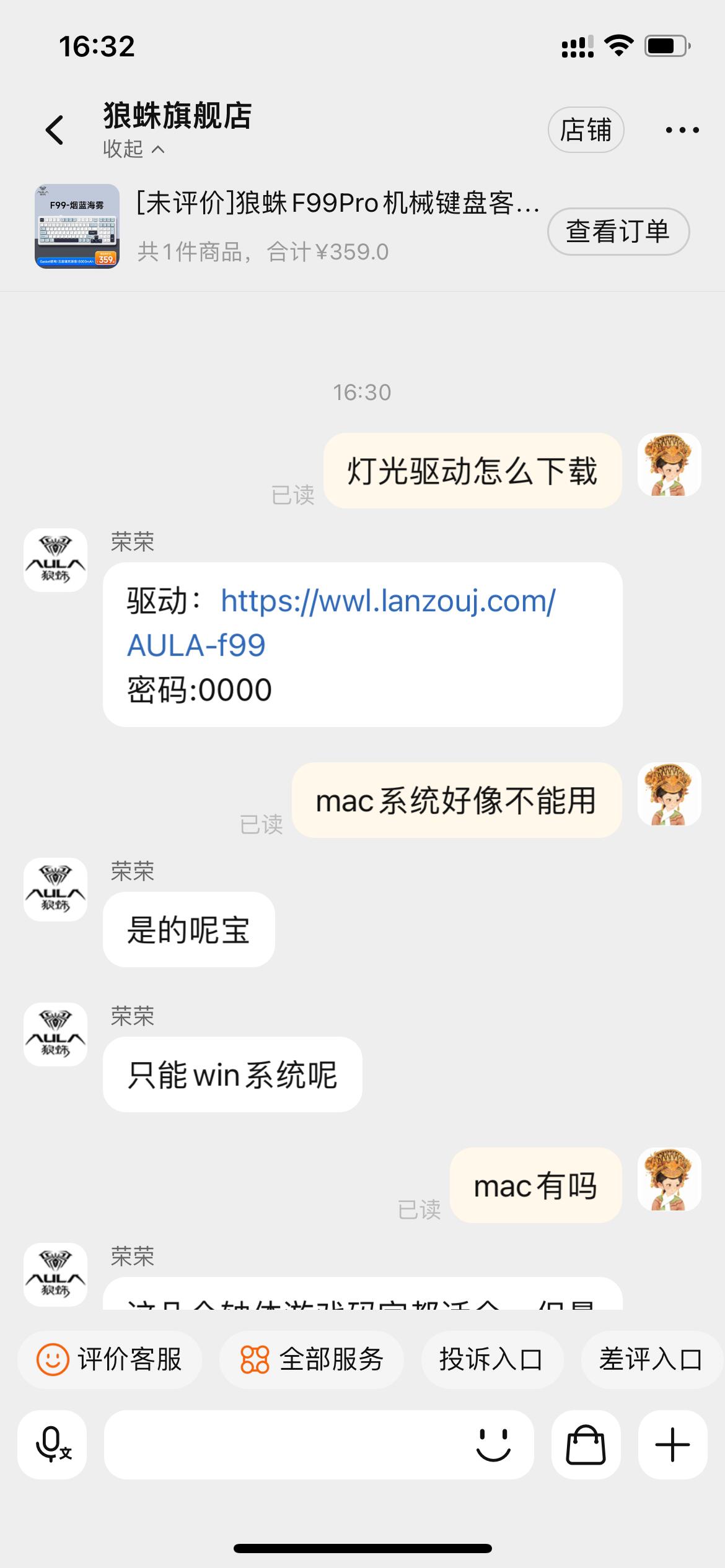725x1568 pixels.
Task: Collapse the order card with 收起
Action: pyautogui.click(x=133, y=149)
